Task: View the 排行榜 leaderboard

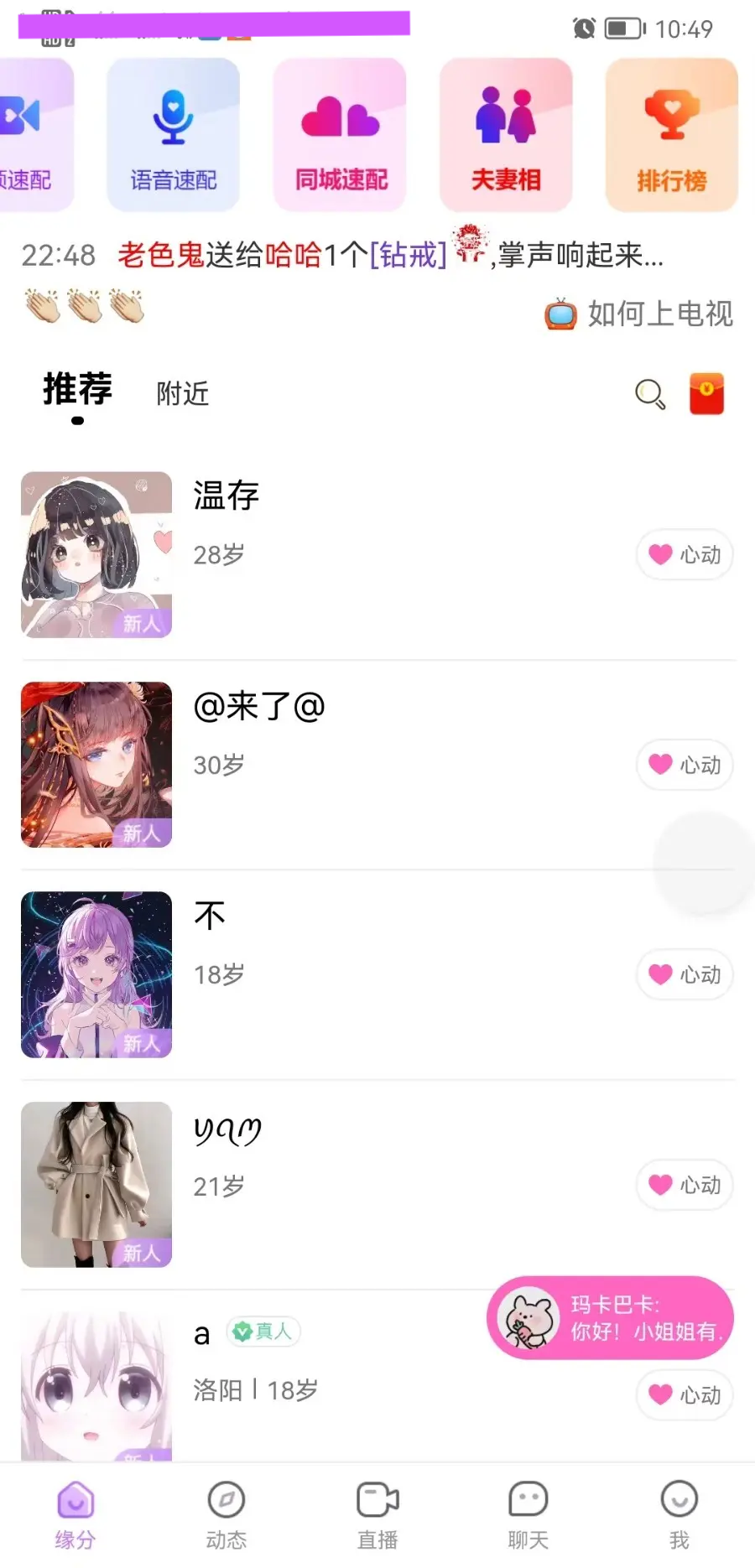Action: (671, 134)
